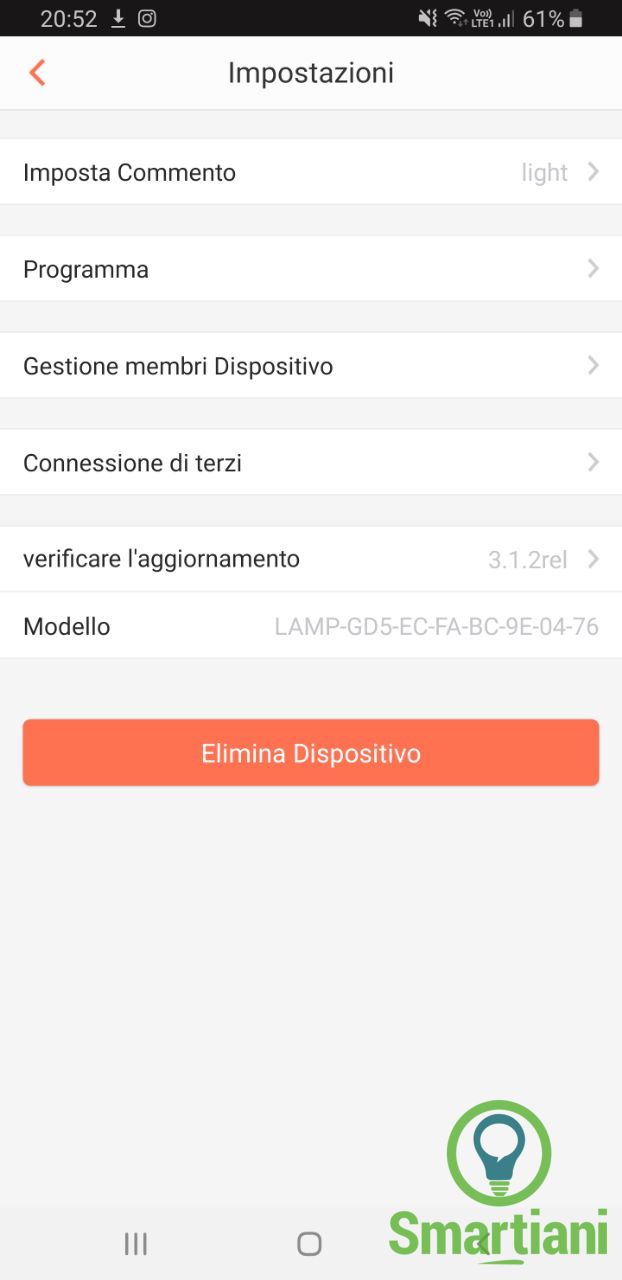Check for update via verificare l'aggiornamento
The width and height of the screenshot is (622, 1280).
[x=311, y=559]
